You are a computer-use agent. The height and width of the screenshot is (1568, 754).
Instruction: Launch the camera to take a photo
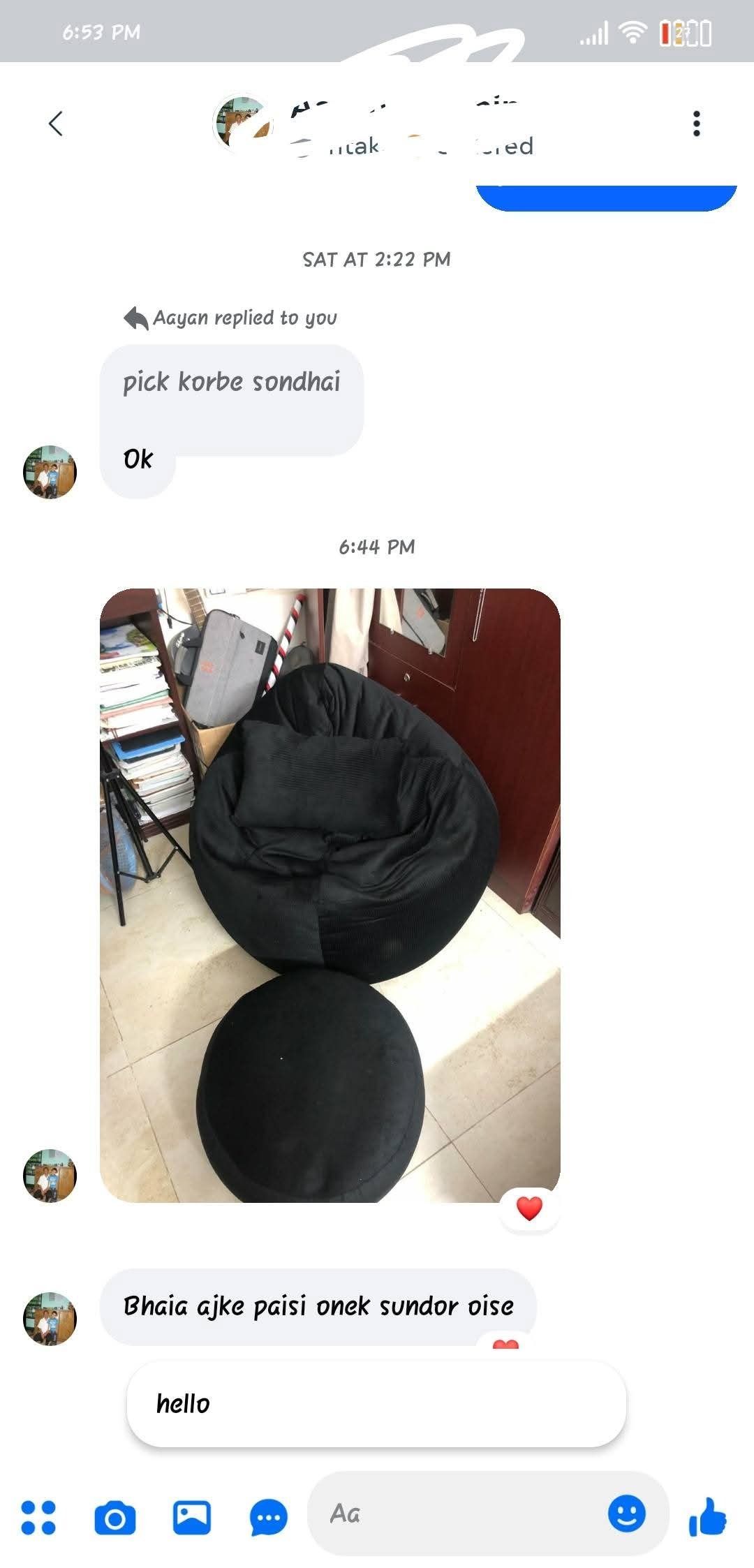tap(114, 1518)
